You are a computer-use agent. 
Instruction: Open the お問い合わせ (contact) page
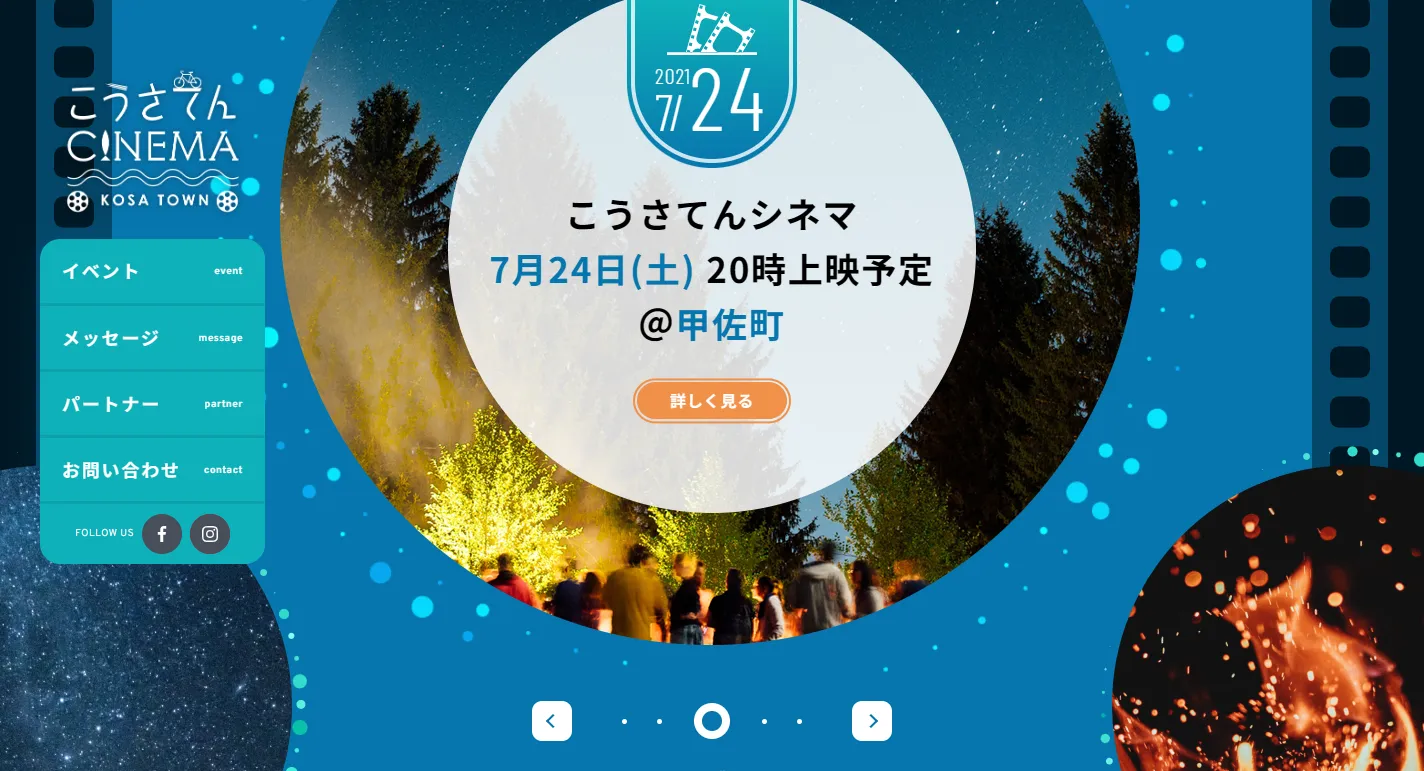[152, 470]
